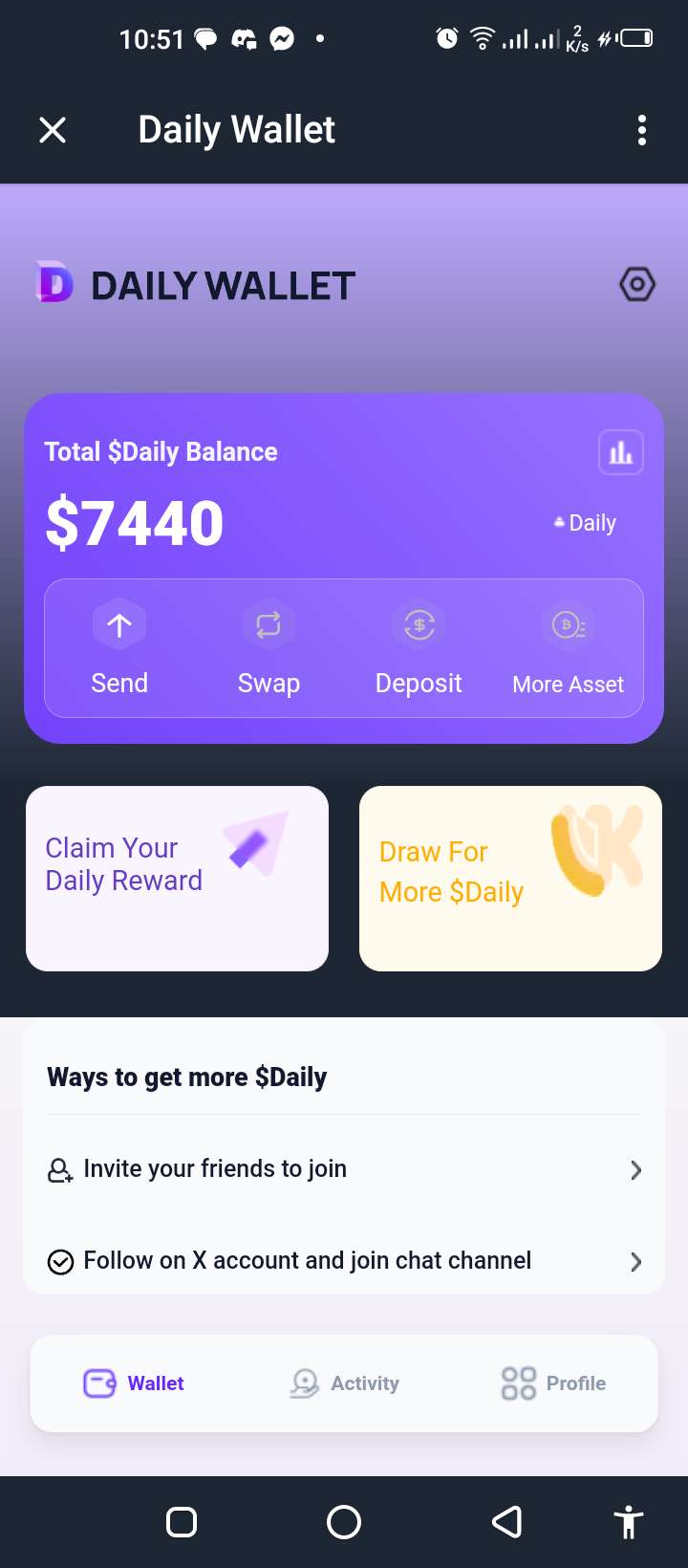This screenshot has height=1568, width=688.
Task: Tap the Daily currency selector
Action: 586,523
